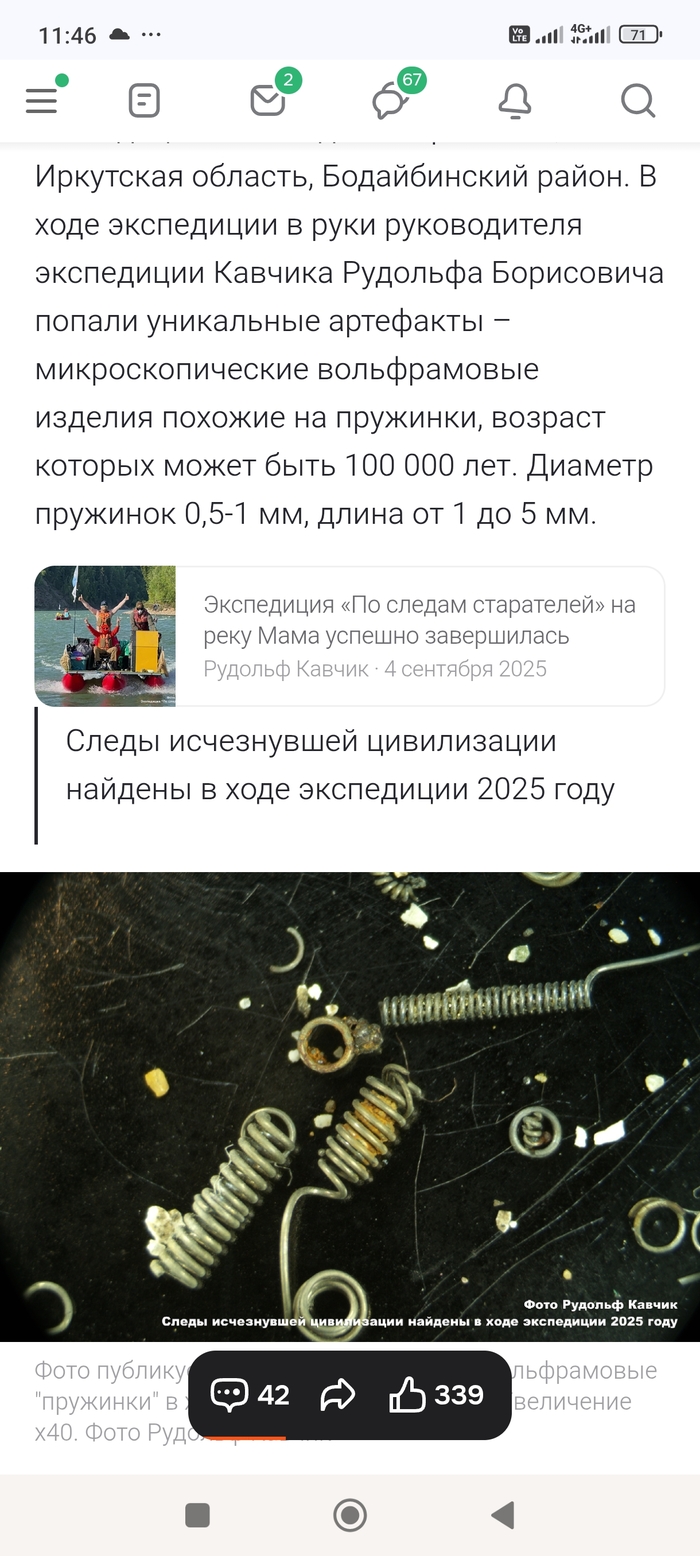Open chat messages with 67 badge

pos(390,101)
